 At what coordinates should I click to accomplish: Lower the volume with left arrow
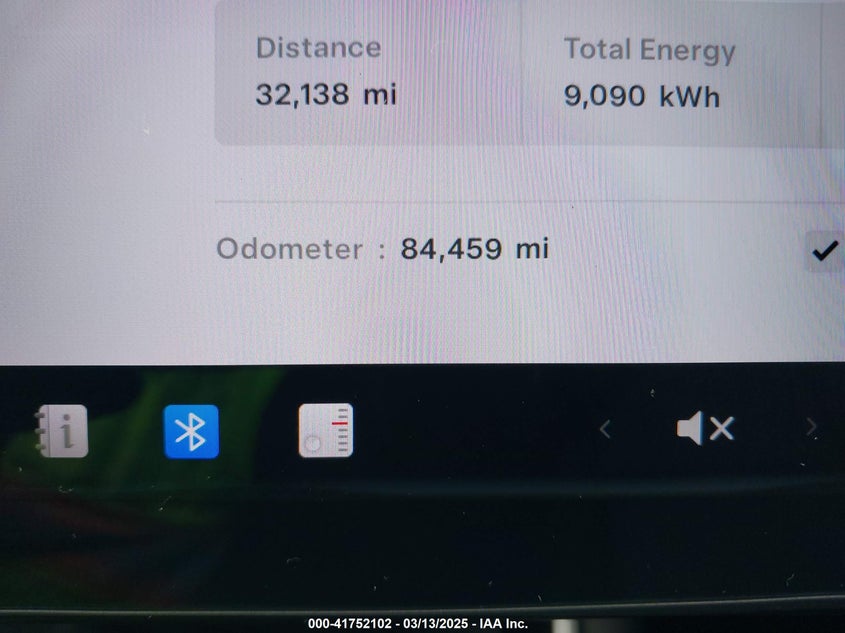[x=604, y=429]
